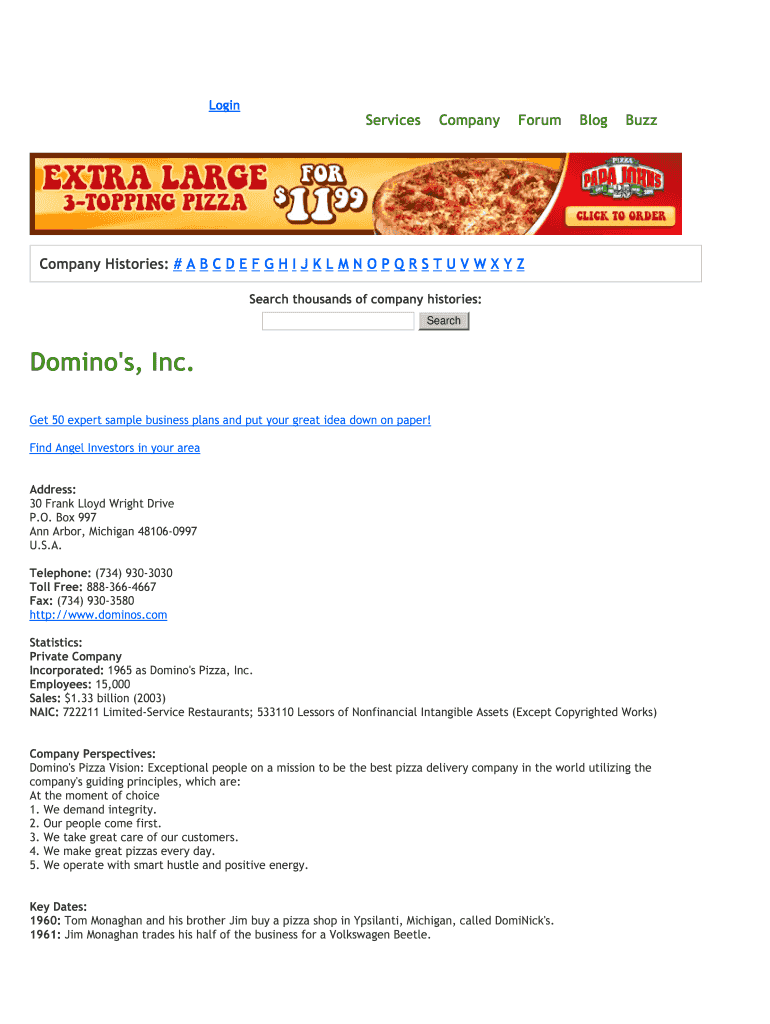
Task: Visit the Forum page
Action: (539, 120)
